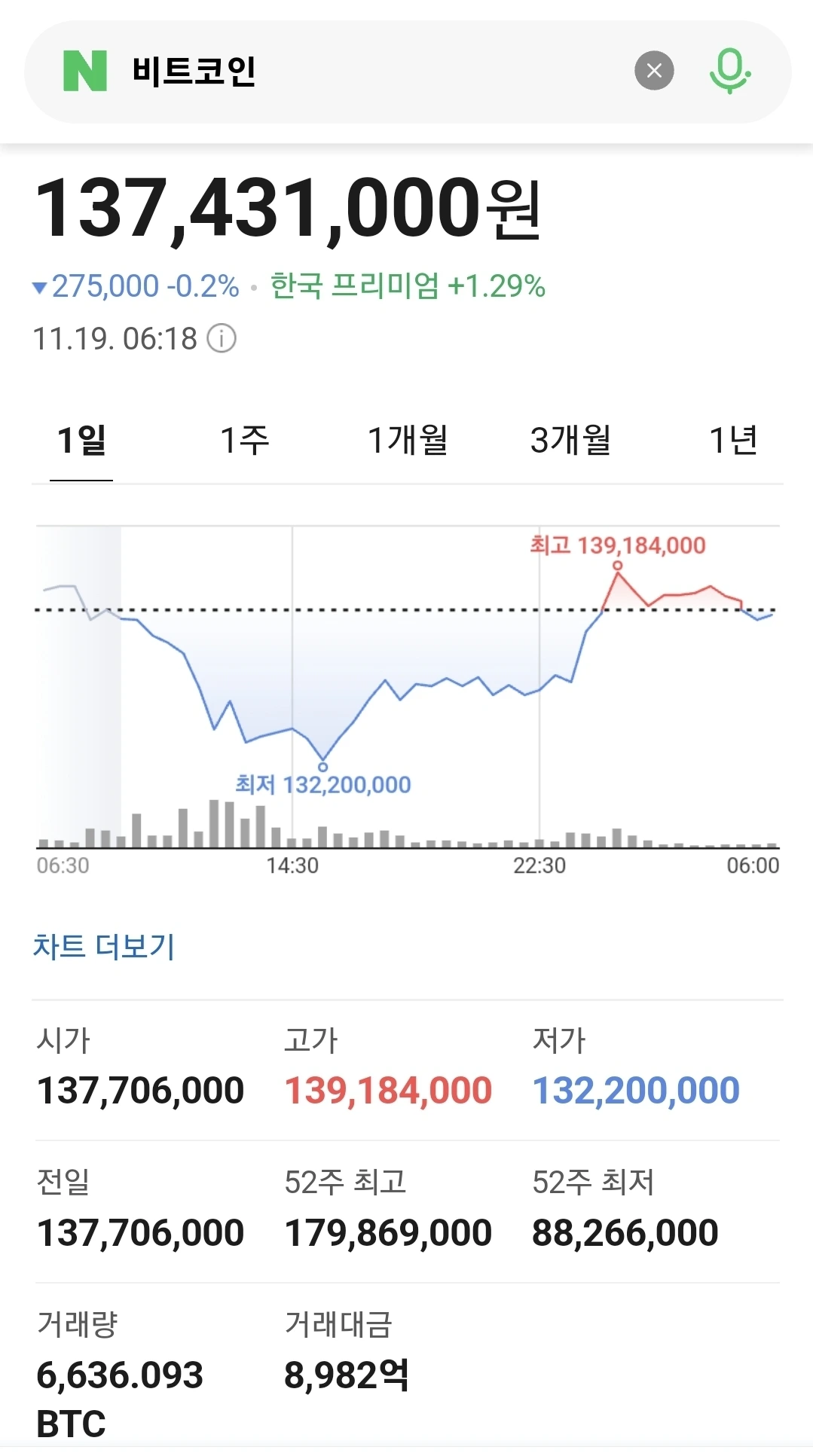Select the 1일 chart tab

81,440
